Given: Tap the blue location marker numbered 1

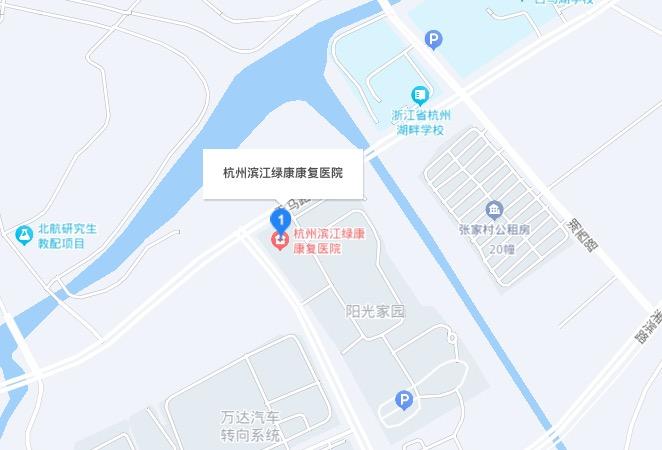Looking at the screenshot, I should pos(282,219).
